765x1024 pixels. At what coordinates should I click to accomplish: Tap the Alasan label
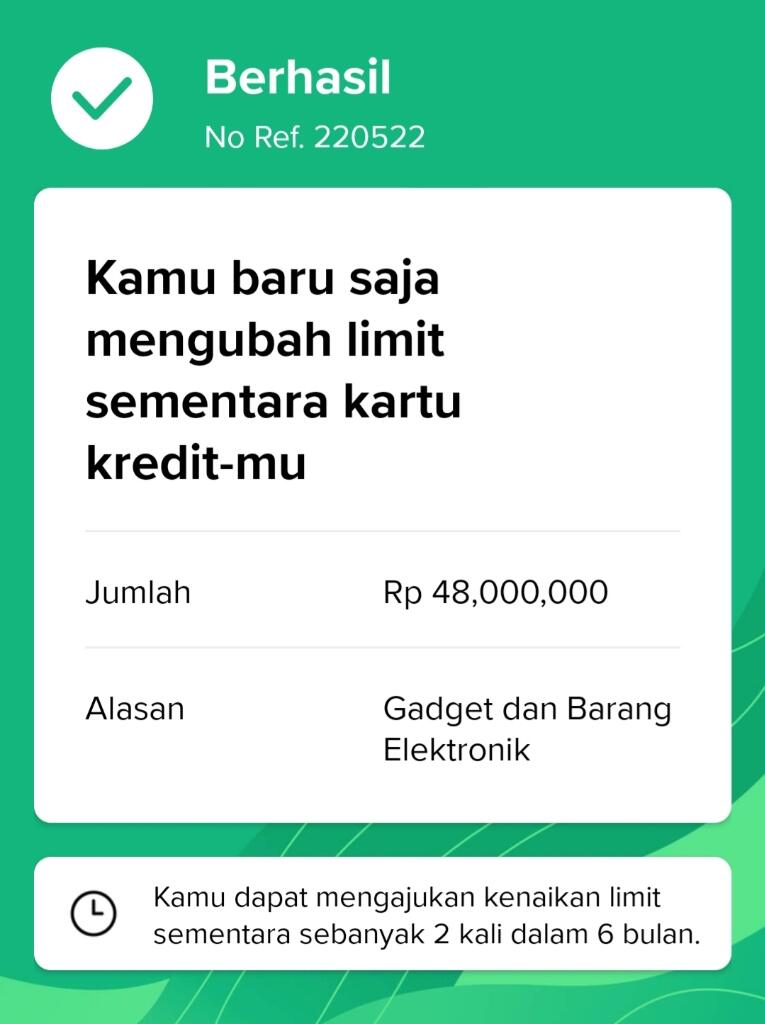tap(136, 709)
